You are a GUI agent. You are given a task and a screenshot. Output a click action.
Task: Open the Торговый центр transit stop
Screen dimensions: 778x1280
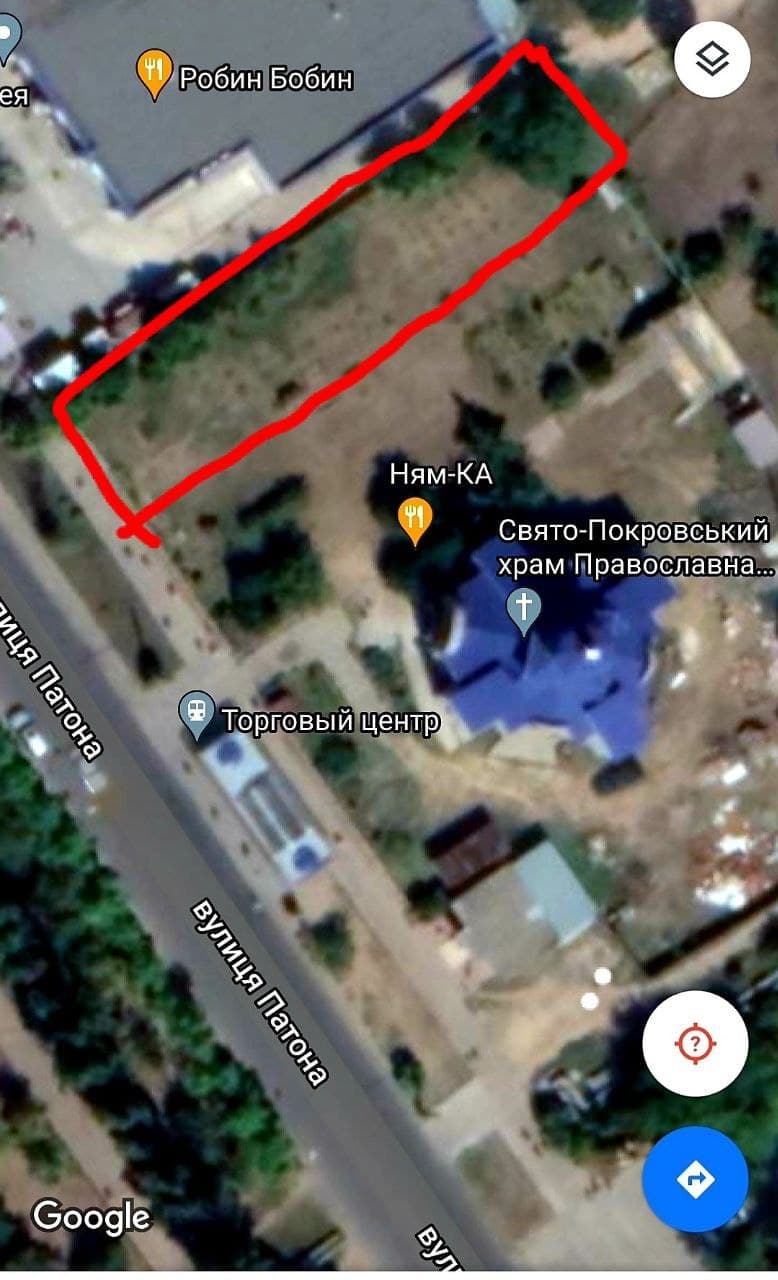pos(196,715)
